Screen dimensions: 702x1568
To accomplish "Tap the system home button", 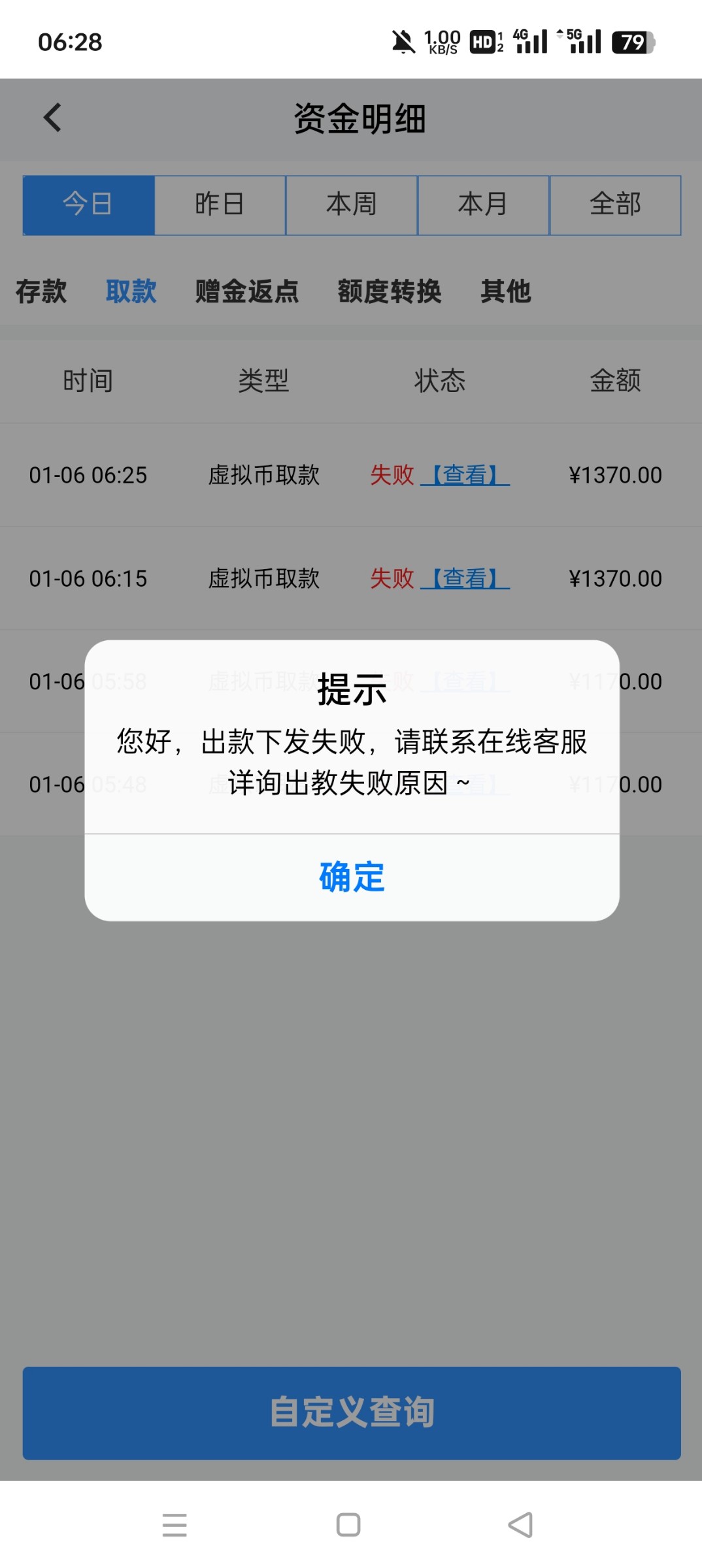I will (x=348, y=1525).
